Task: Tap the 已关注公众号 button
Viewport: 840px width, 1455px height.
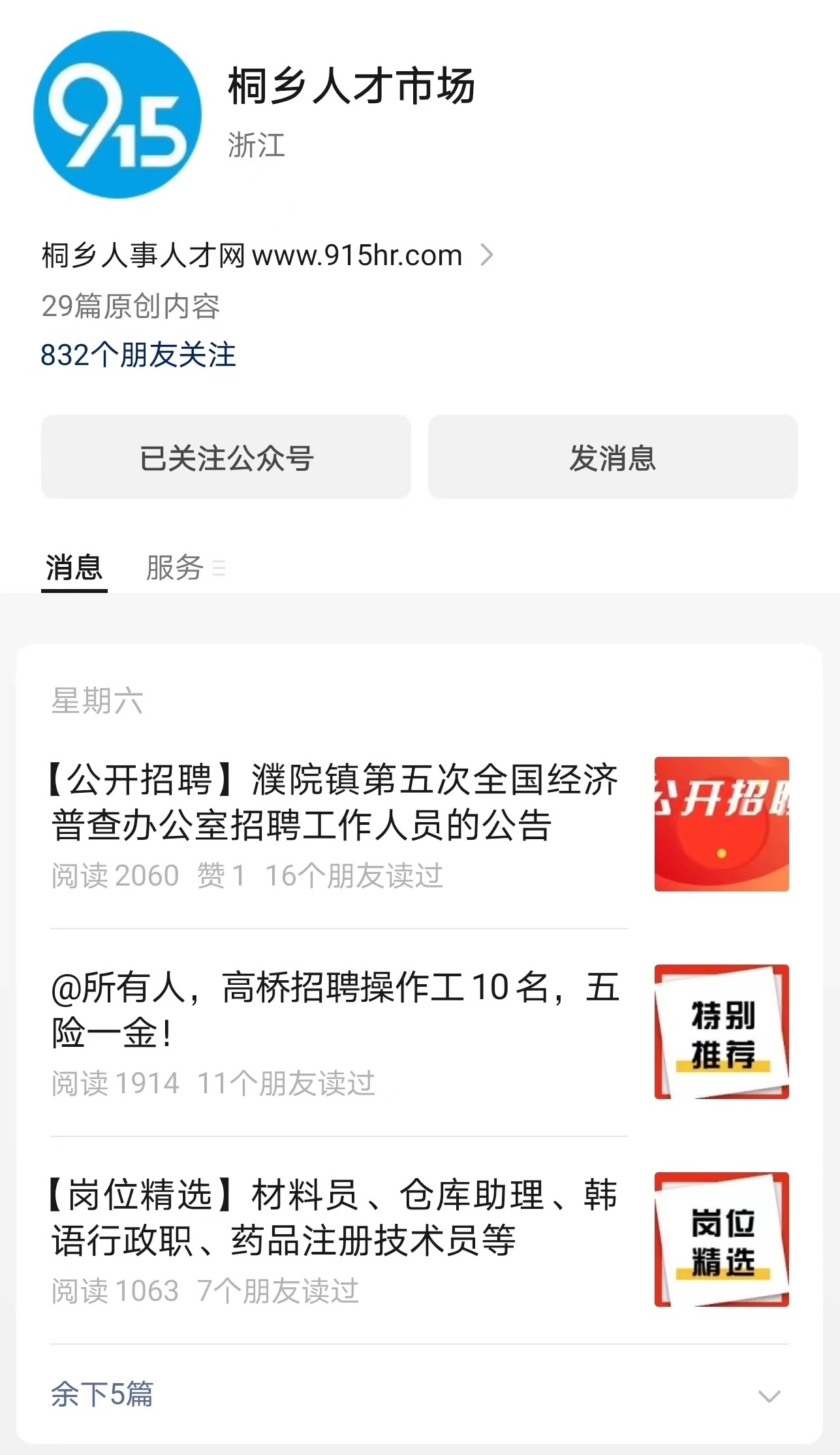Action: click(x=226, y=457)
